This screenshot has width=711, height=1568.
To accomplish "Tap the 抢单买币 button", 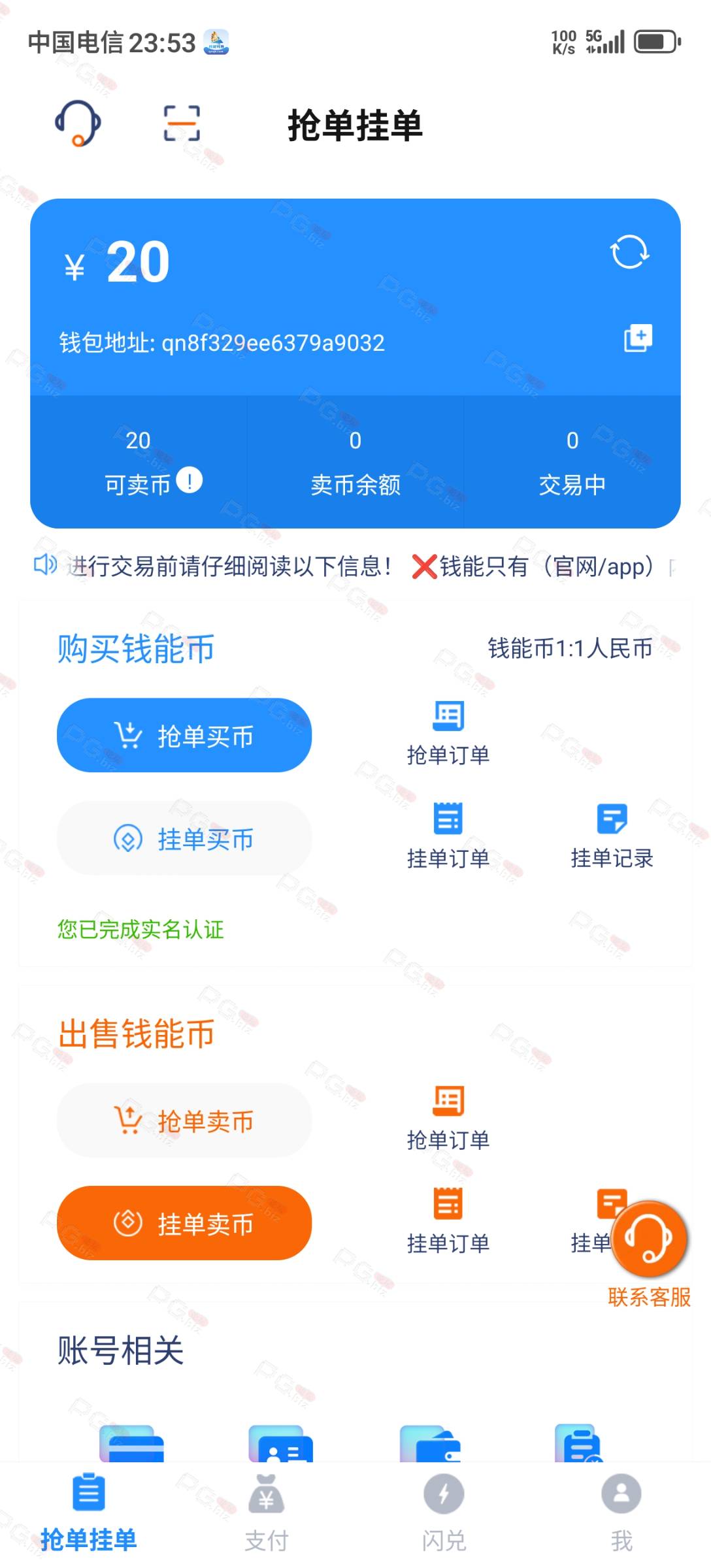I will coord(184,735).
